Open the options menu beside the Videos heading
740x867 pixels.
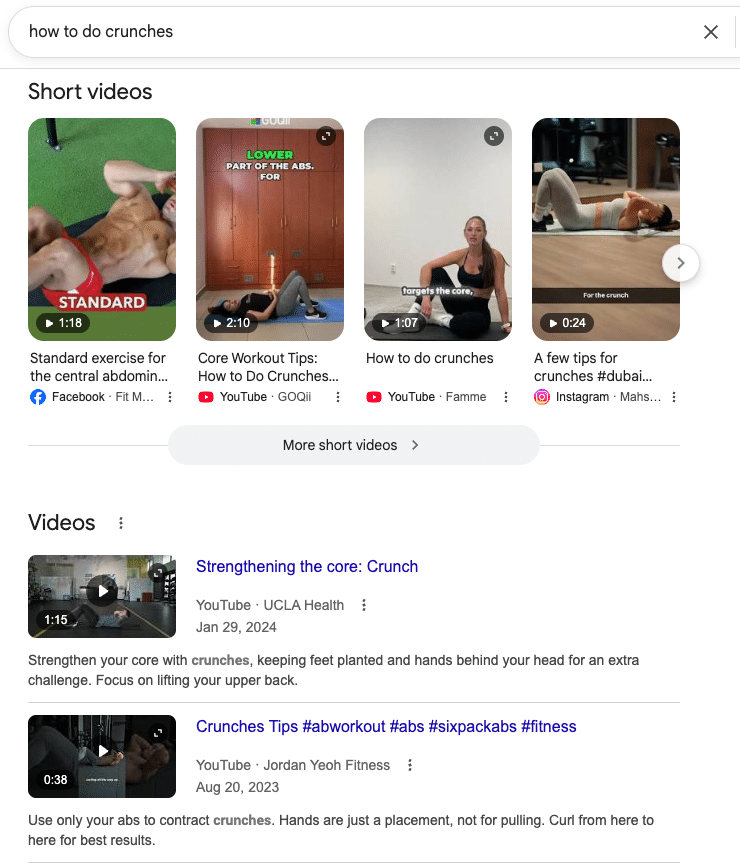(120, 522)
